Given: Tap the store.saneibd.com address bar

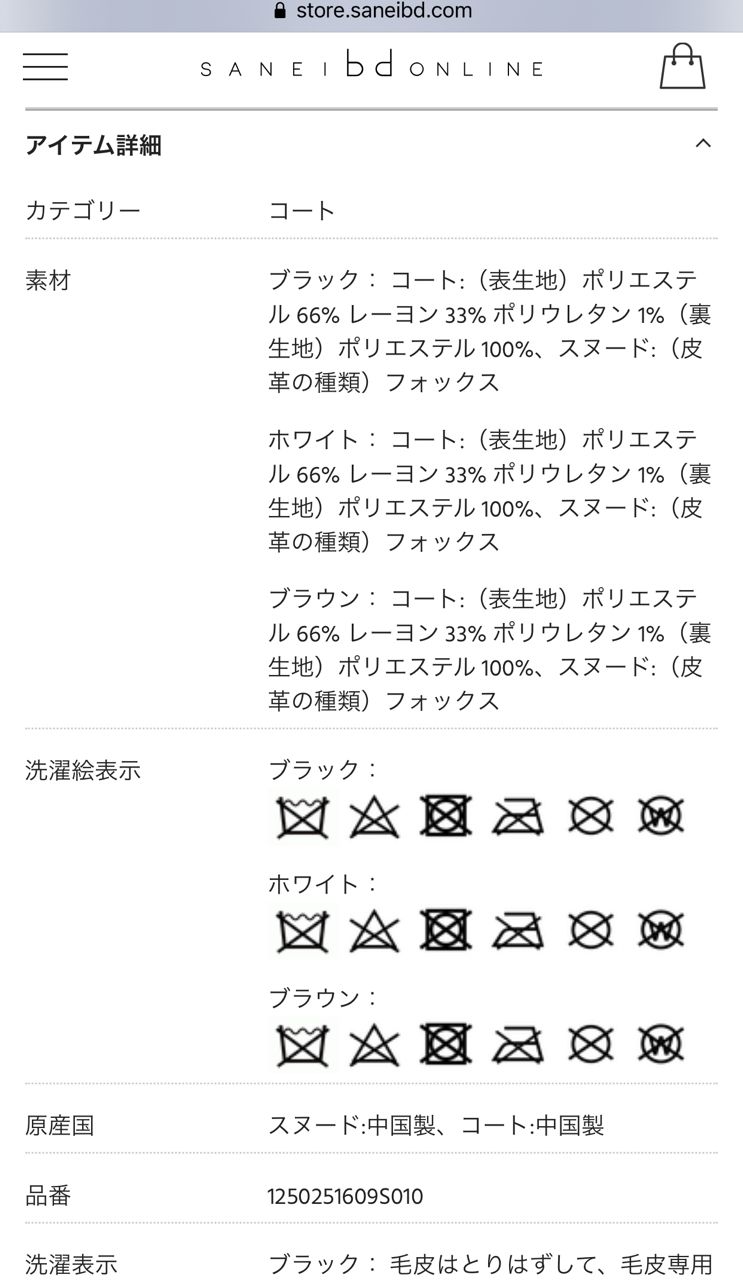Looking at the screenshot, I should [x=372, y=12].
